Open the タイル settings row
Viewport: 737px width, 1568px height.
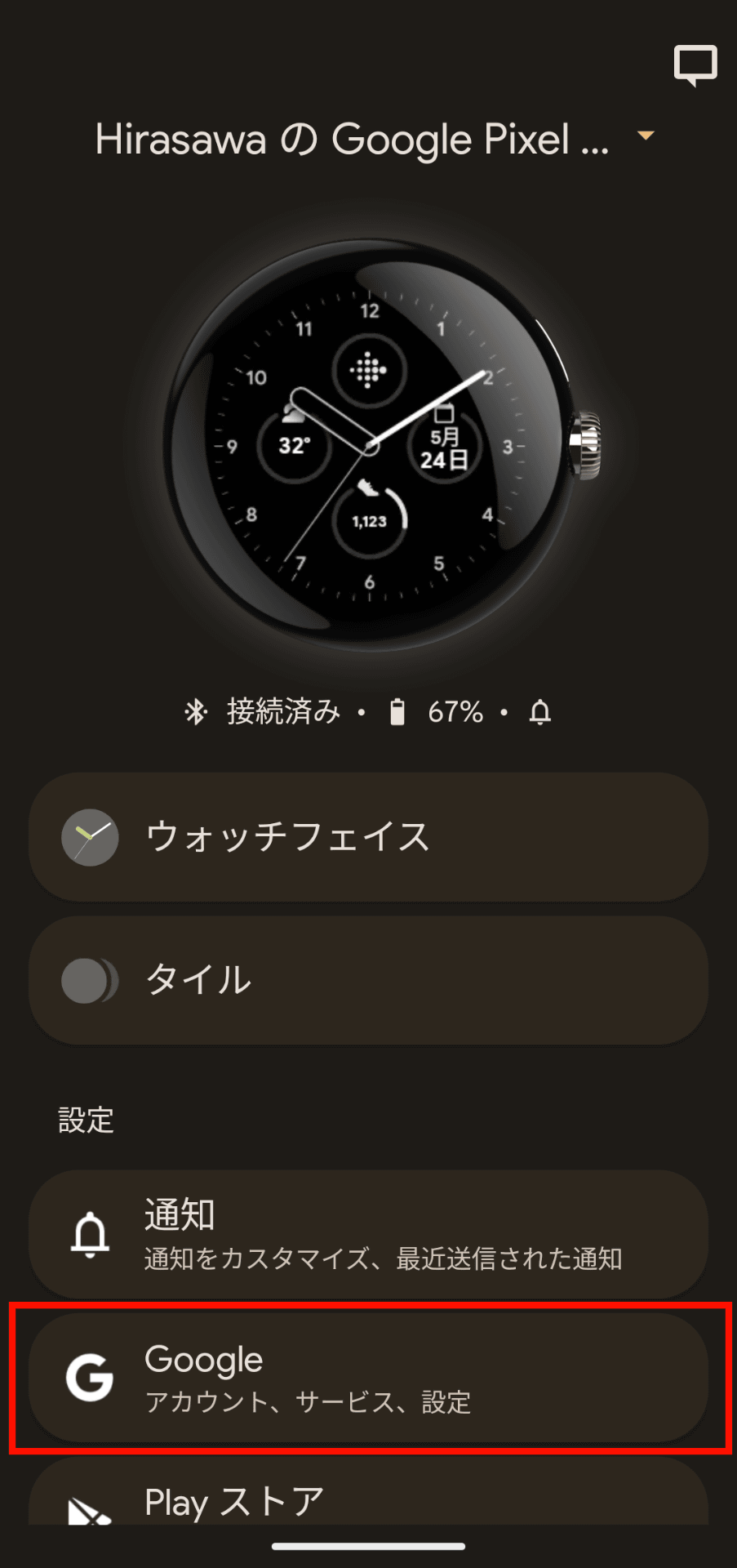click(x=368, y=980)
